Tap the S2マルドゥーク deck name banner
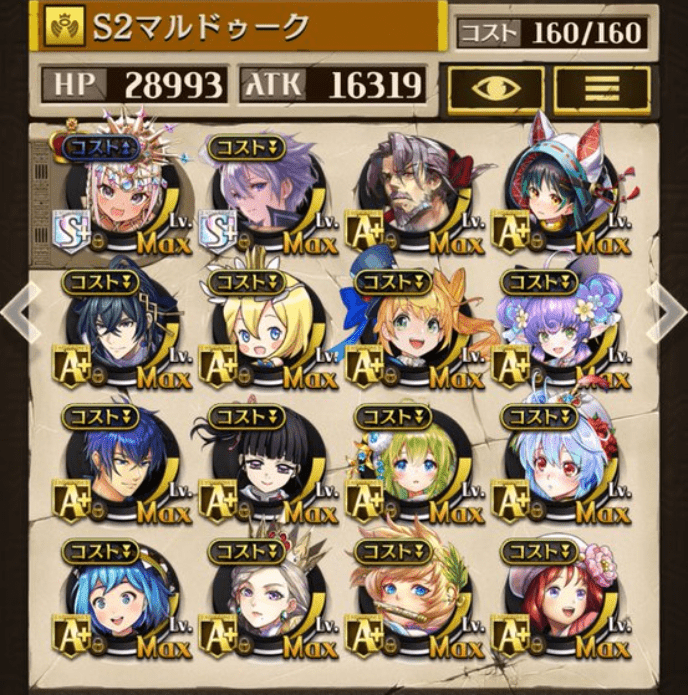Image resolution: width=688 pixels, height=695 pixels. pos(240,28)
